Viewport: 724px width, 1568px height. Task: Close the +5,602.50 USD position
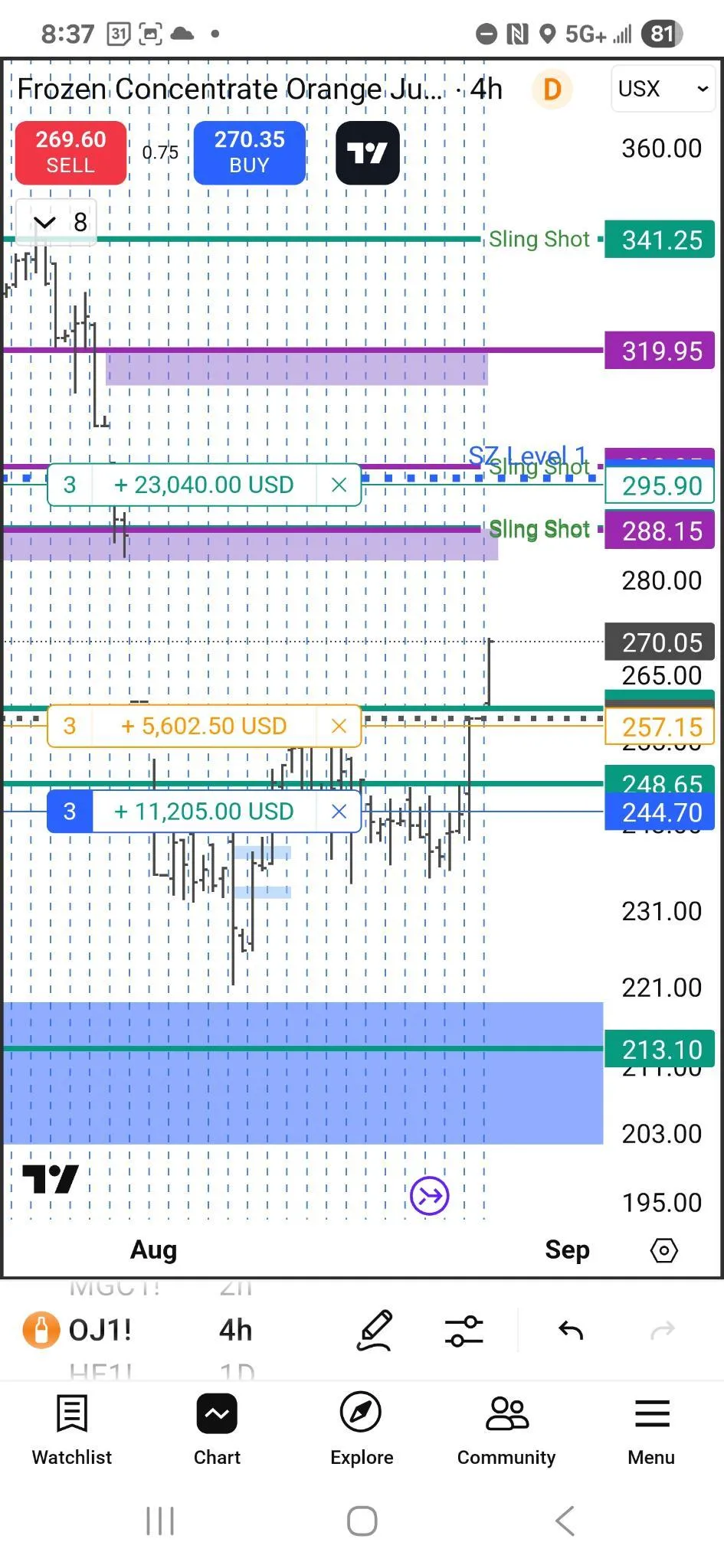click(339, 726)
